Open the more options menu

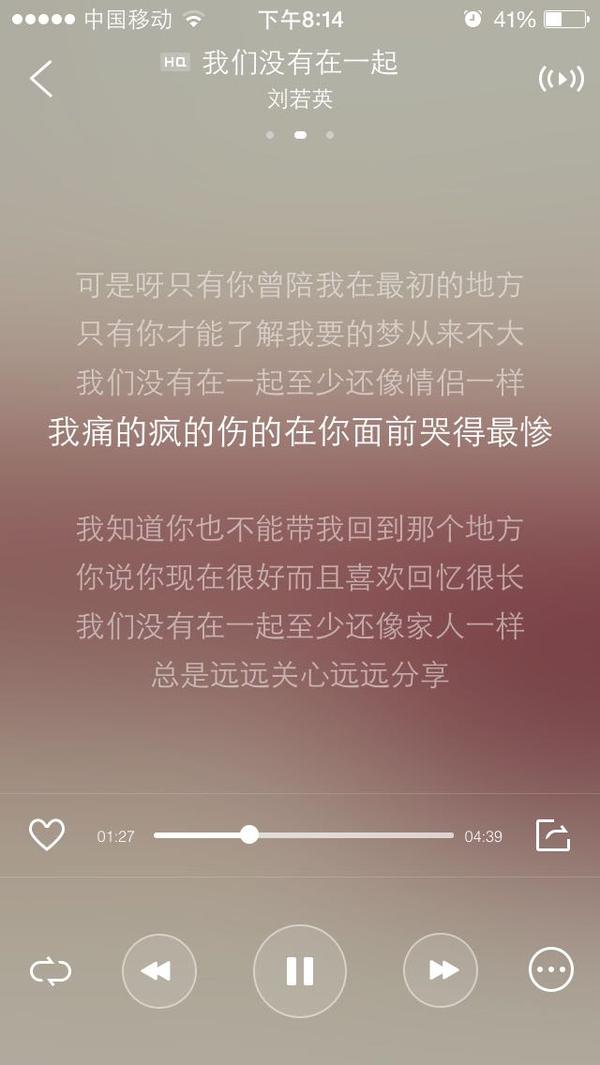(551, 970)
